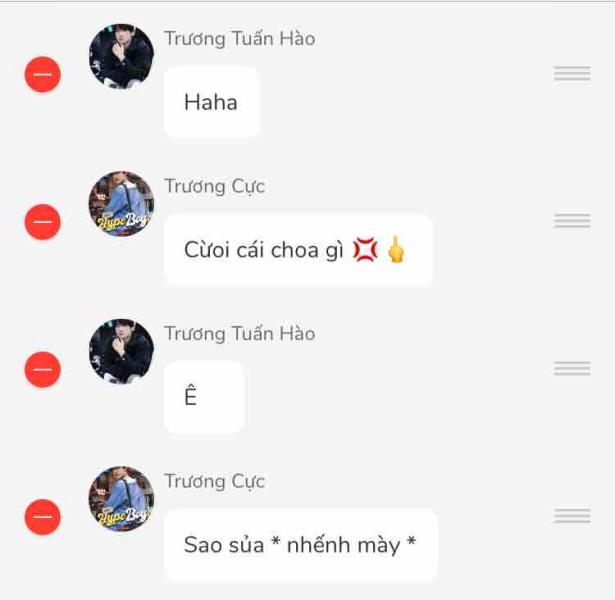This screenshot has width=615, height=600.
Task: Remove the "Sao sủa * nhếnh mày *" message
Action: pyautogui.click(x=42, y=517)
